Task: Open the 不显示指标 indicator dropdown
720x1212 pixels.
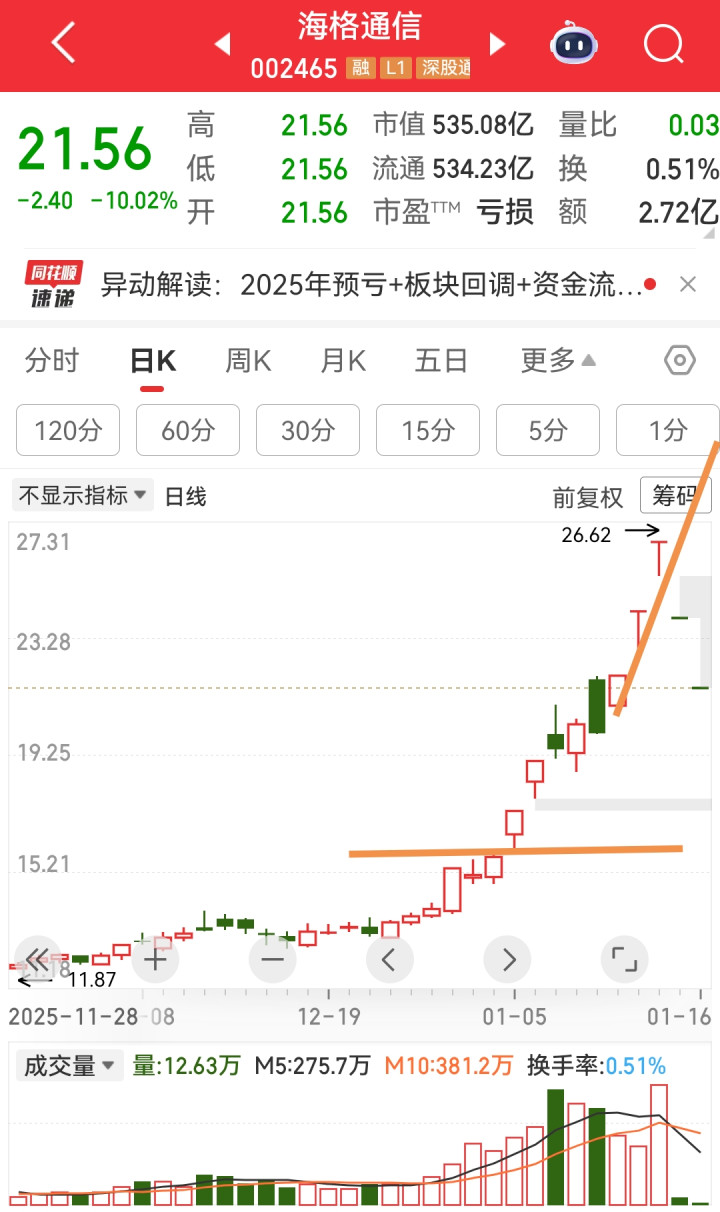Action: pos(82,495)
